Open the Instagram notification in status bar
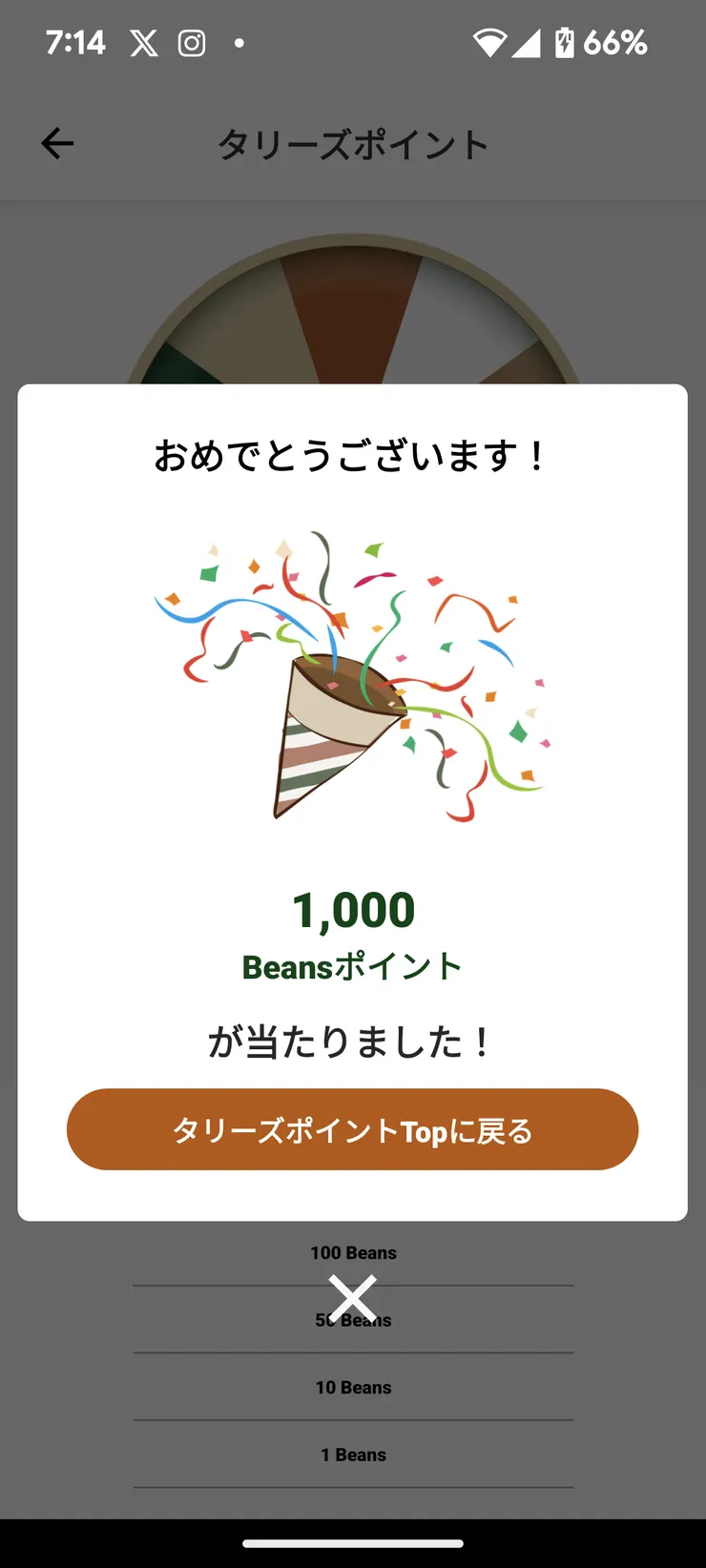The height and width of the screenshot is (1568, 706). point(191,42)
